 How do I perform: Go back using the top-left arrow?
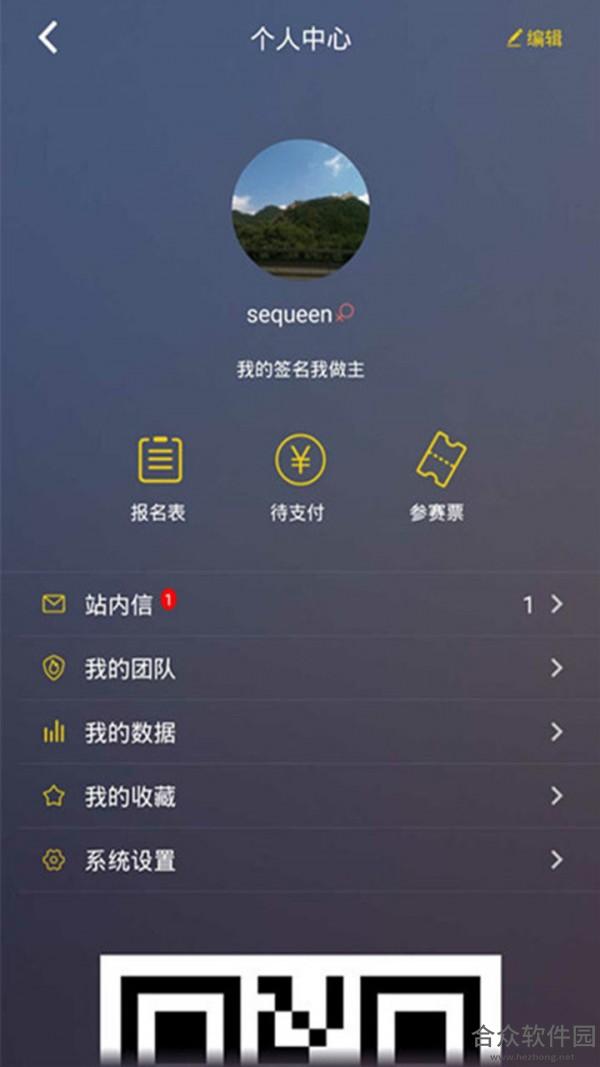pos(48,37)
